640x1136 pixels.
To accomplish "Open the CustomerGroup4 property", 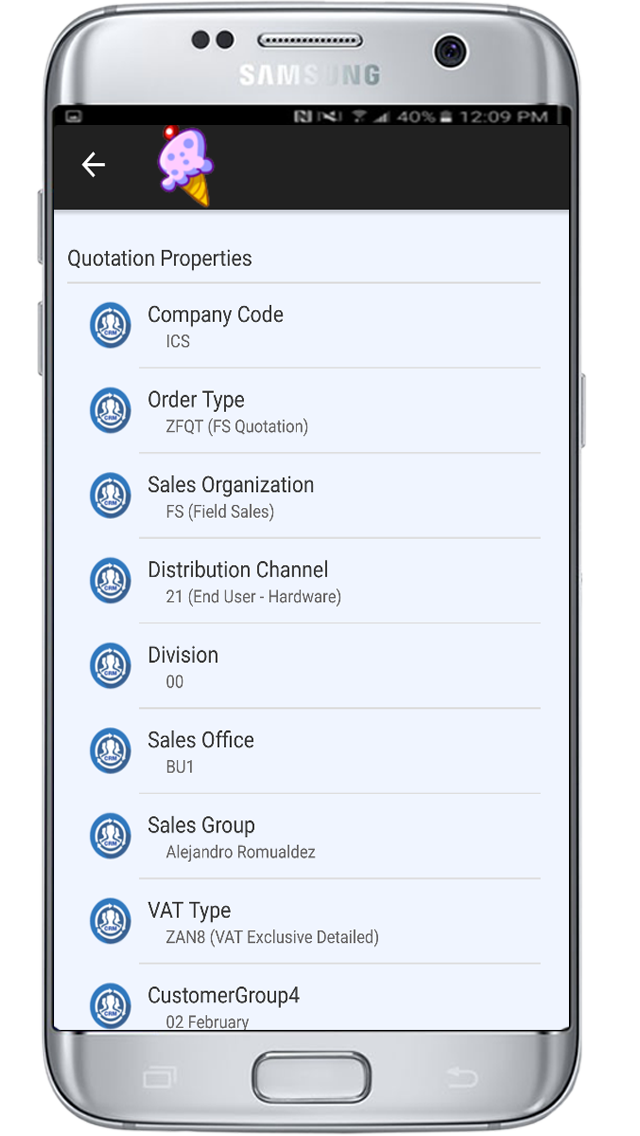I will (310, 1004).
